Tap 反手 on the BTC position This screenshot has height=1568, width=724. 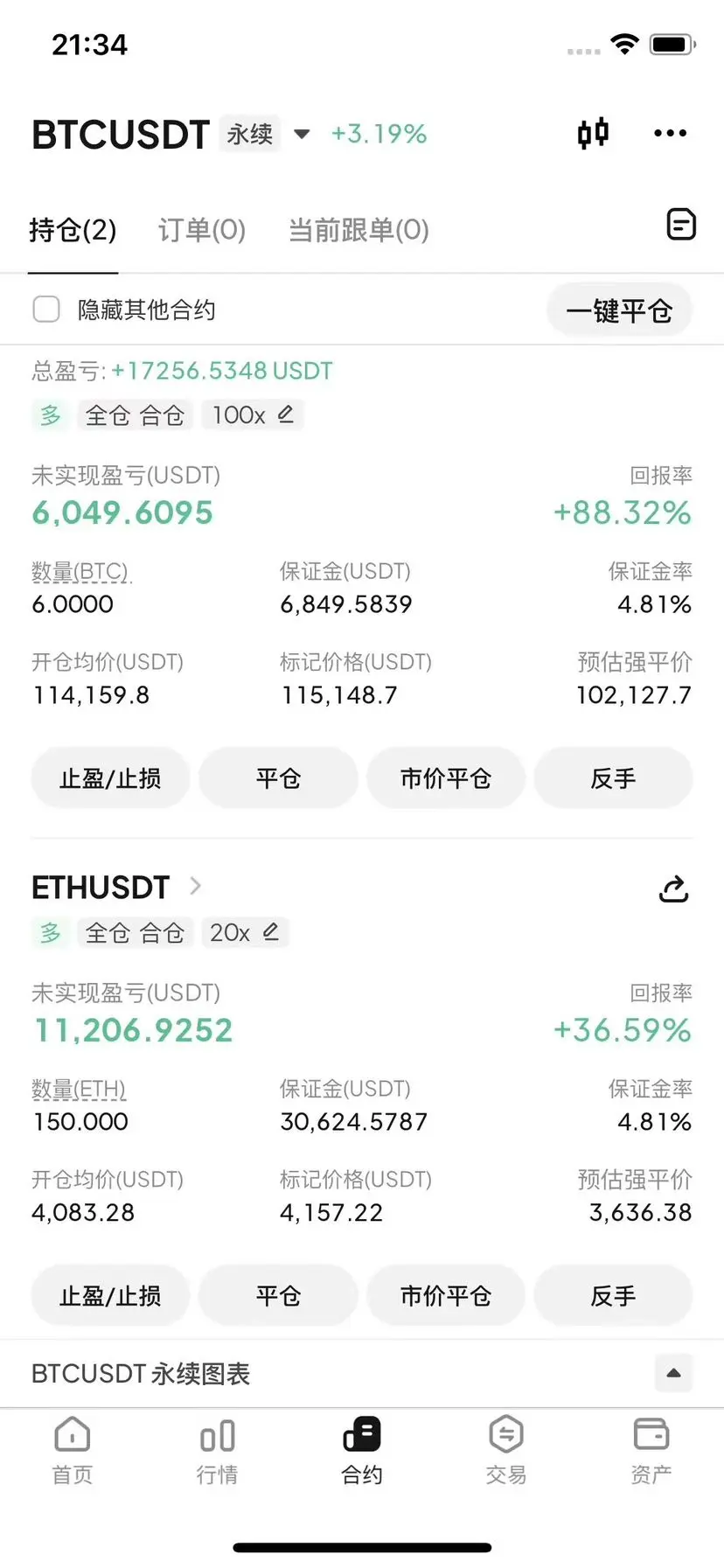[x=613, y=777]
